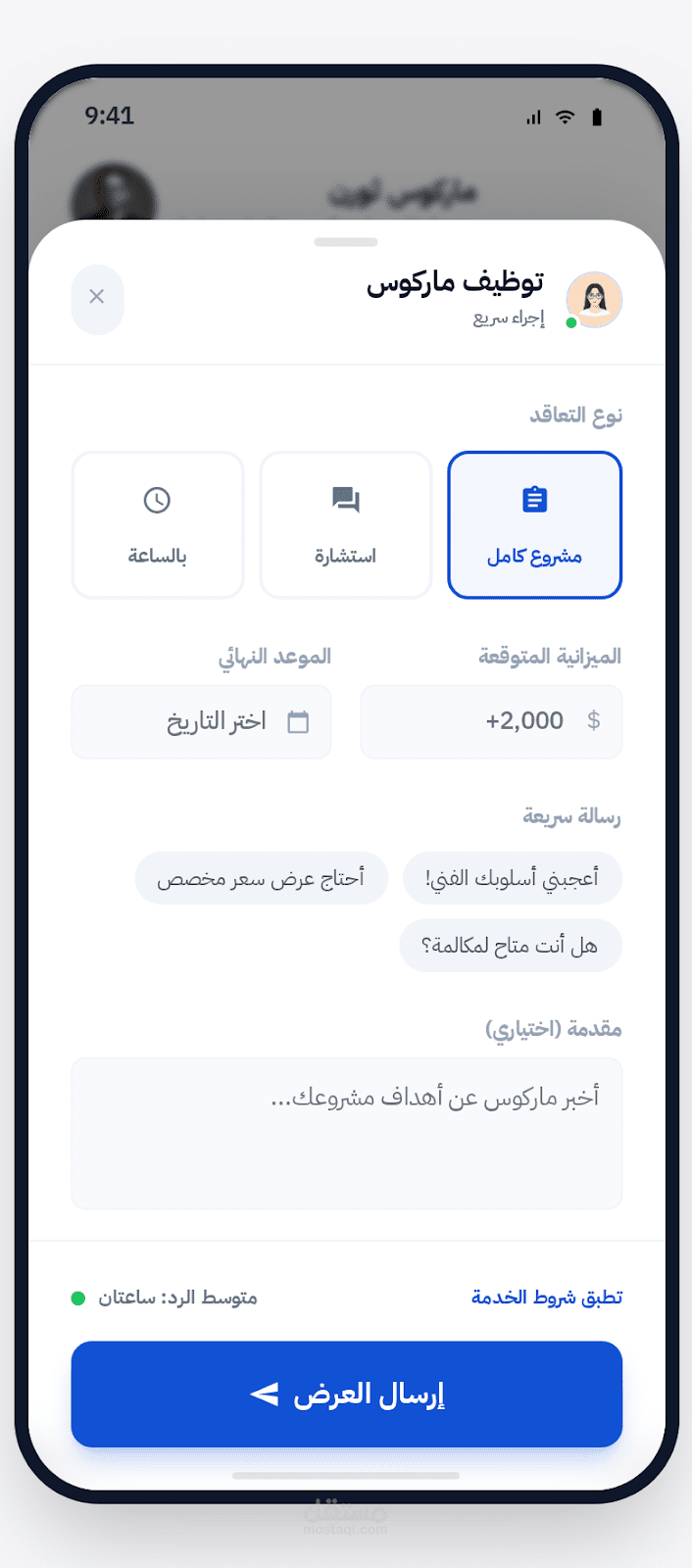Image resolution: width=692 pixels, height=1568 pixels.
Task: Tap the إرسال العرض button
Action: point(346,1394)
